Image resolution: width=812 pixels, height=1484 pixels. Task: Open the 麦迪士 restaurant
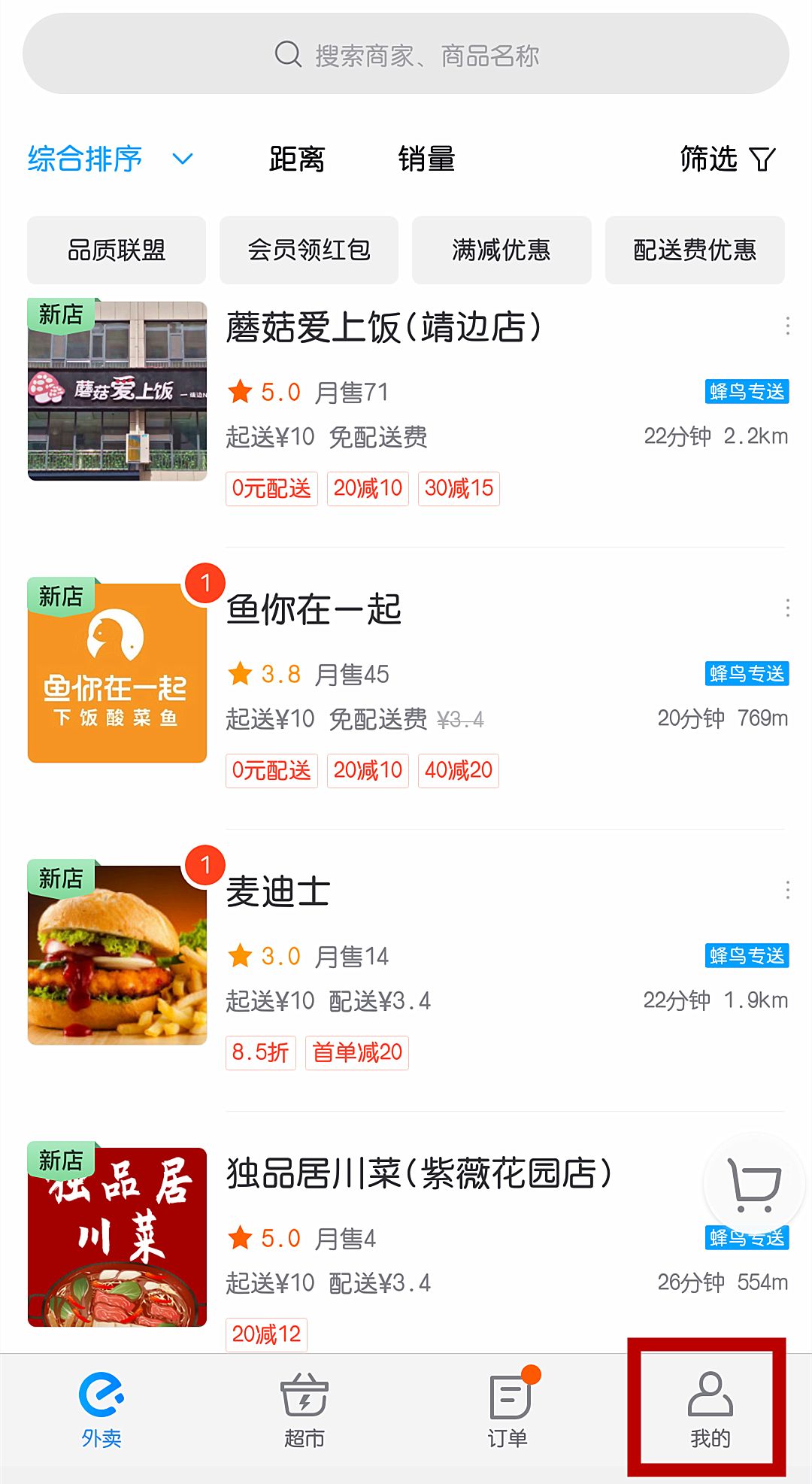(278, 891)
